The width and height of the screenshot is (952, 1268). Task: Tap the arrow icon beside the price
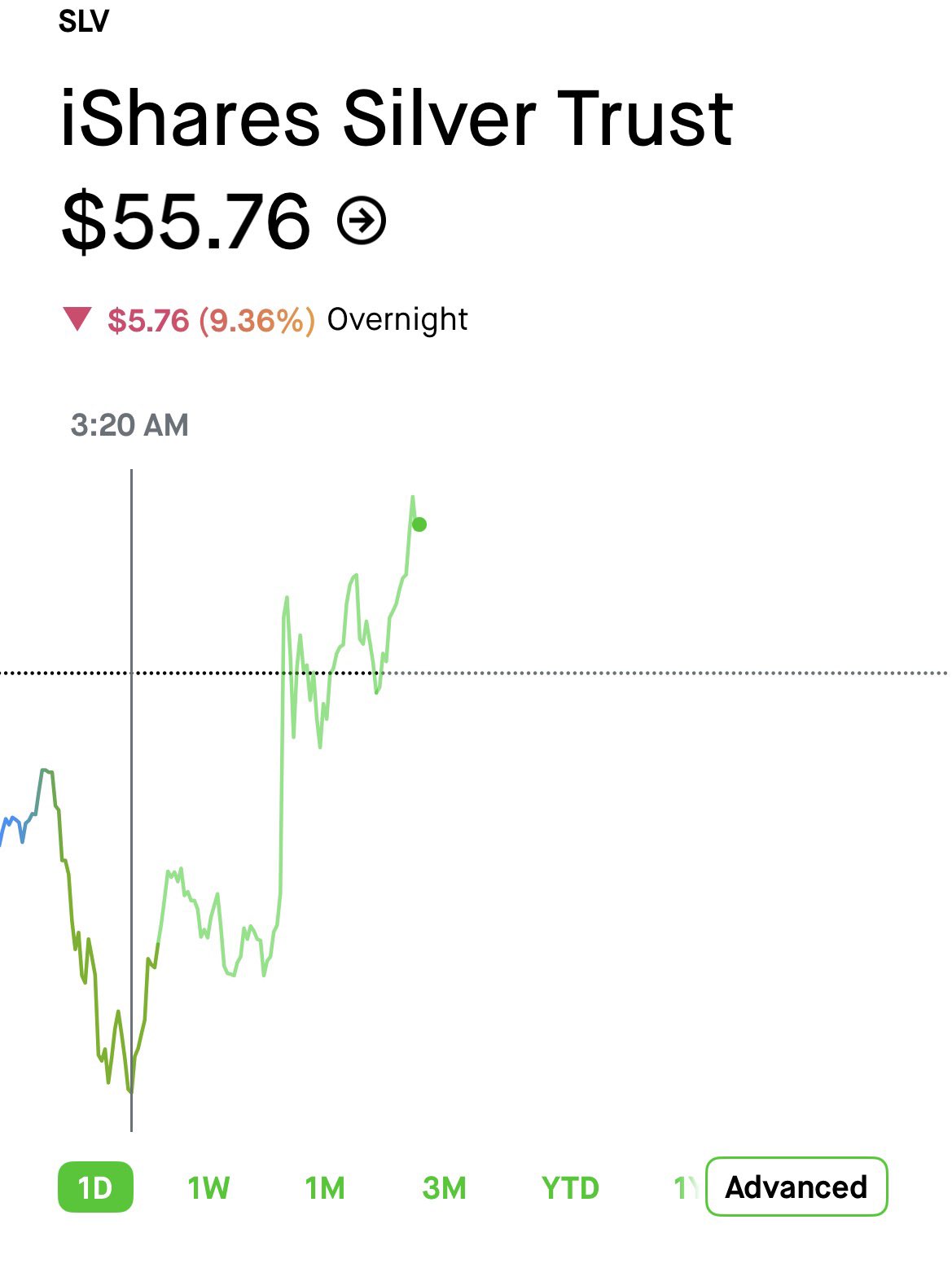362,220
